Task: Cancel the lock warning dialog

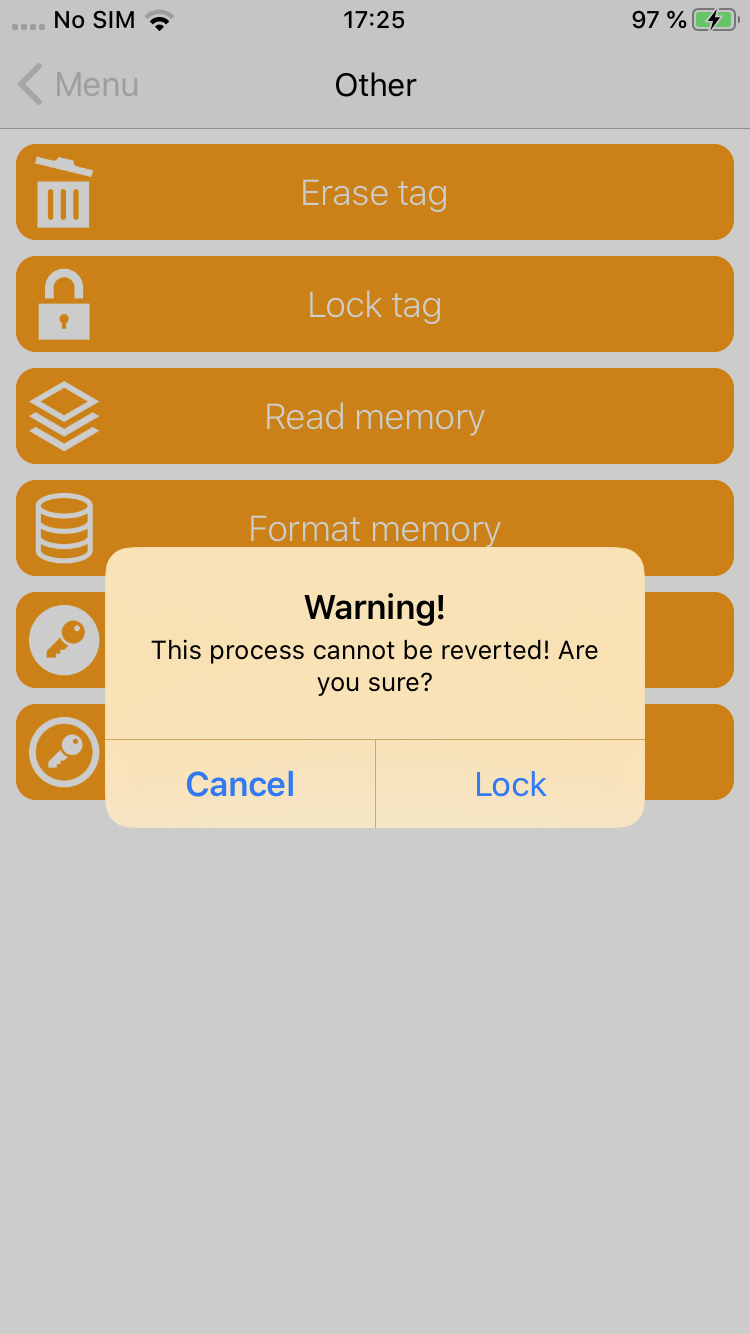Action: point(240,784)
